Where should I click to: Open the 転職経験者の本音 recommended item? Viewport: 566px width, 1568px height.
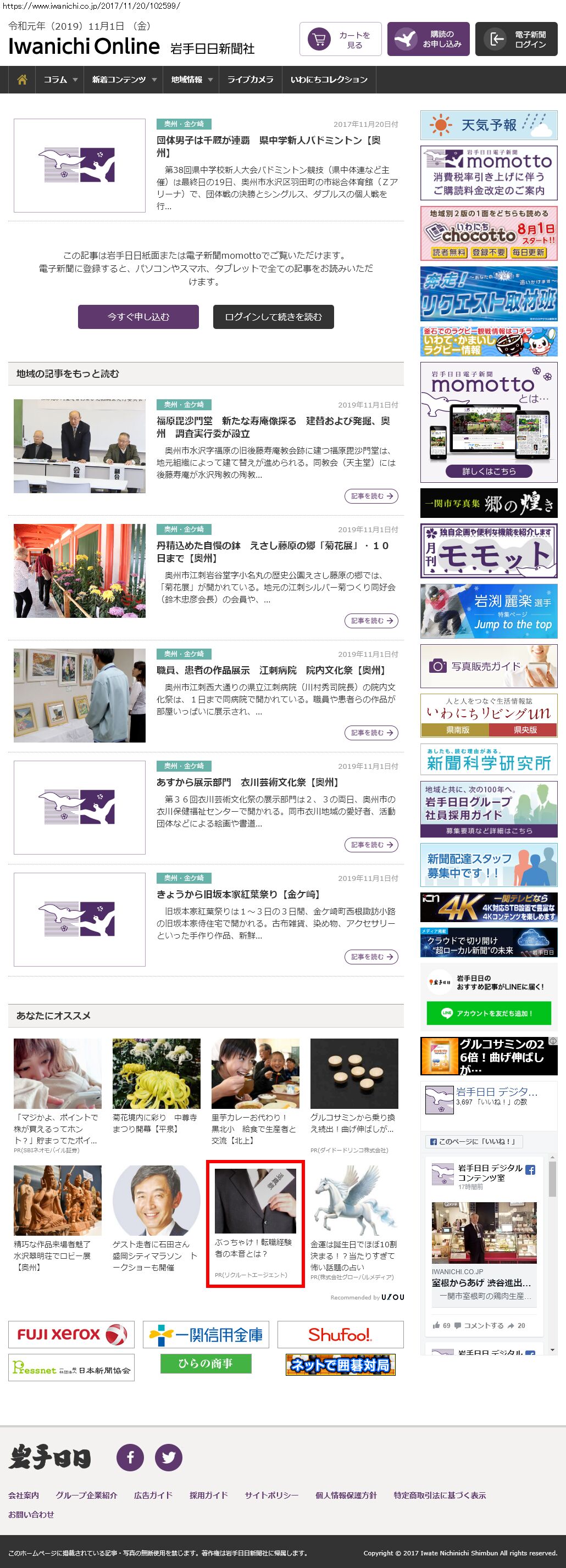(256, 1224)
